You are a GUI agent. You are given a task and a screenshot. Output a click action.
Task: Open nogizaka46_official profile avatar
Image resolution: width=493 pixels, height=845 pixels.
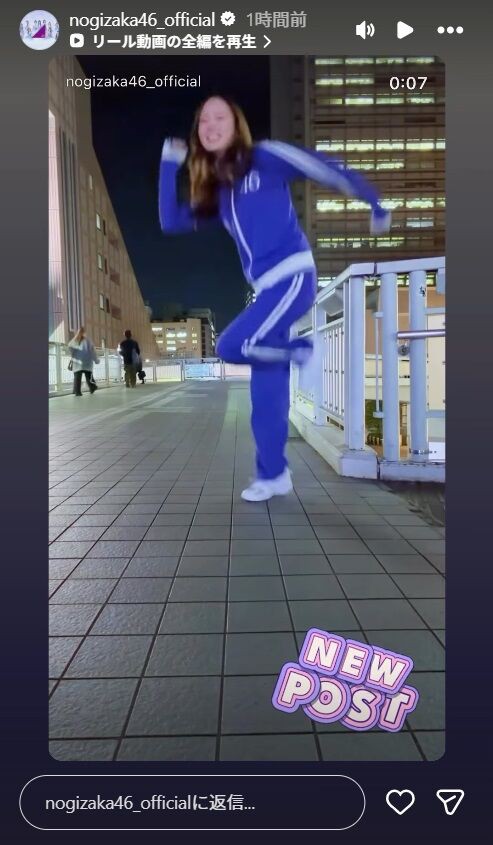(39, 30)
